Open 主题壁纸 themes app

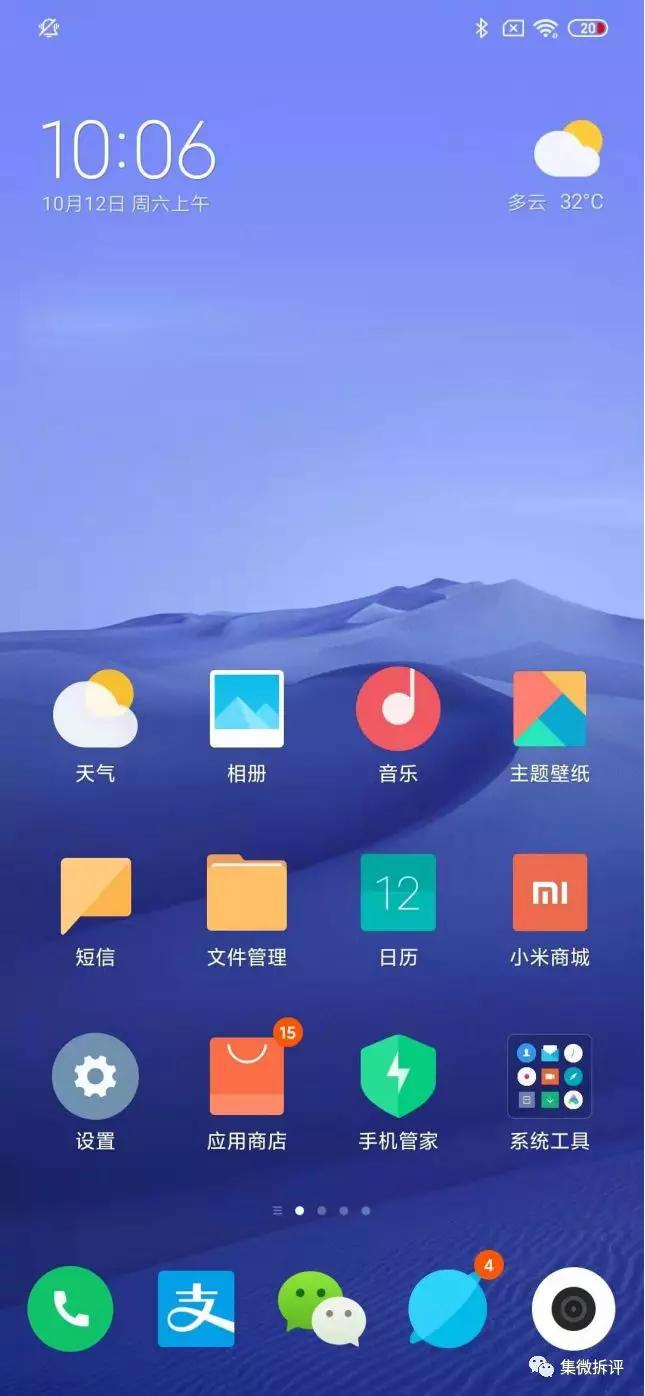click(x=549, y=709)
